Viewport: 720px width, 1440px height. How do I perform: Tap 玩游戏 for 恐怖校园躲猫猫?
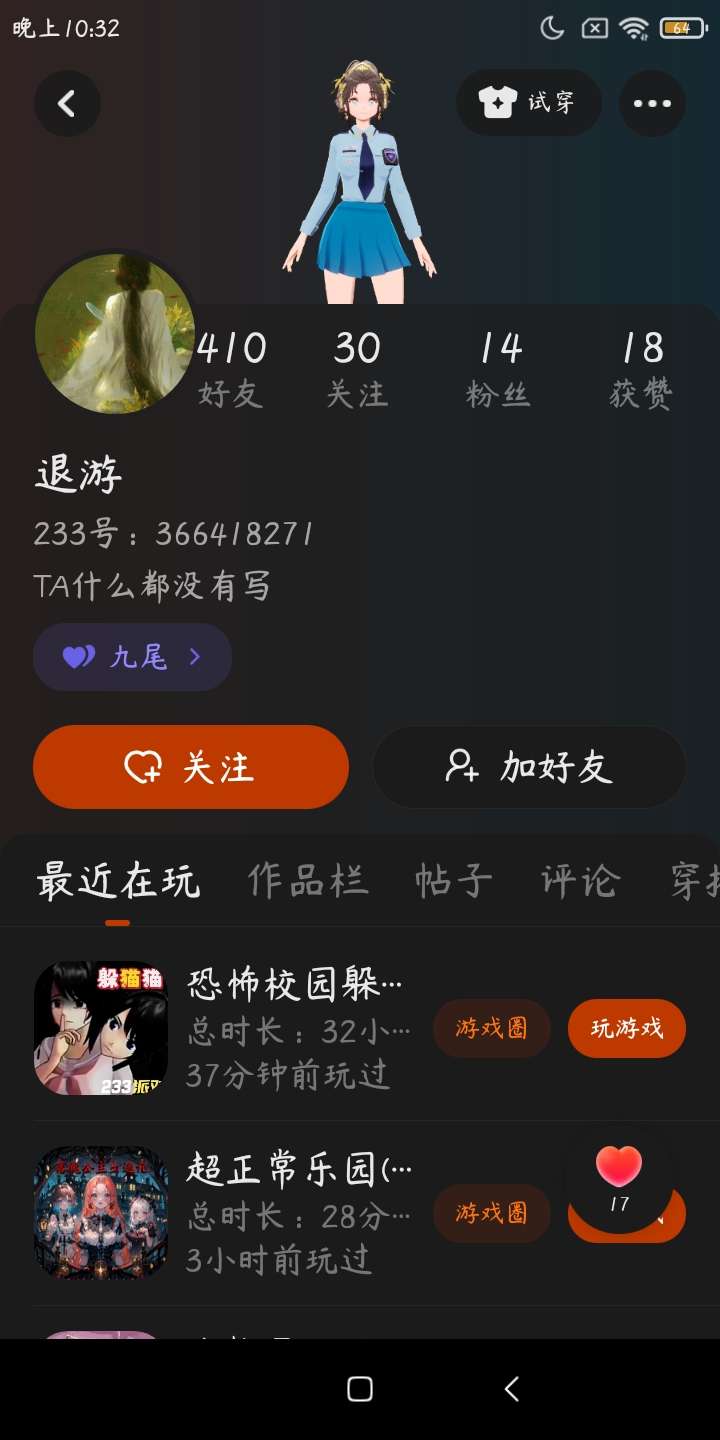click(x=627, y=1028)
